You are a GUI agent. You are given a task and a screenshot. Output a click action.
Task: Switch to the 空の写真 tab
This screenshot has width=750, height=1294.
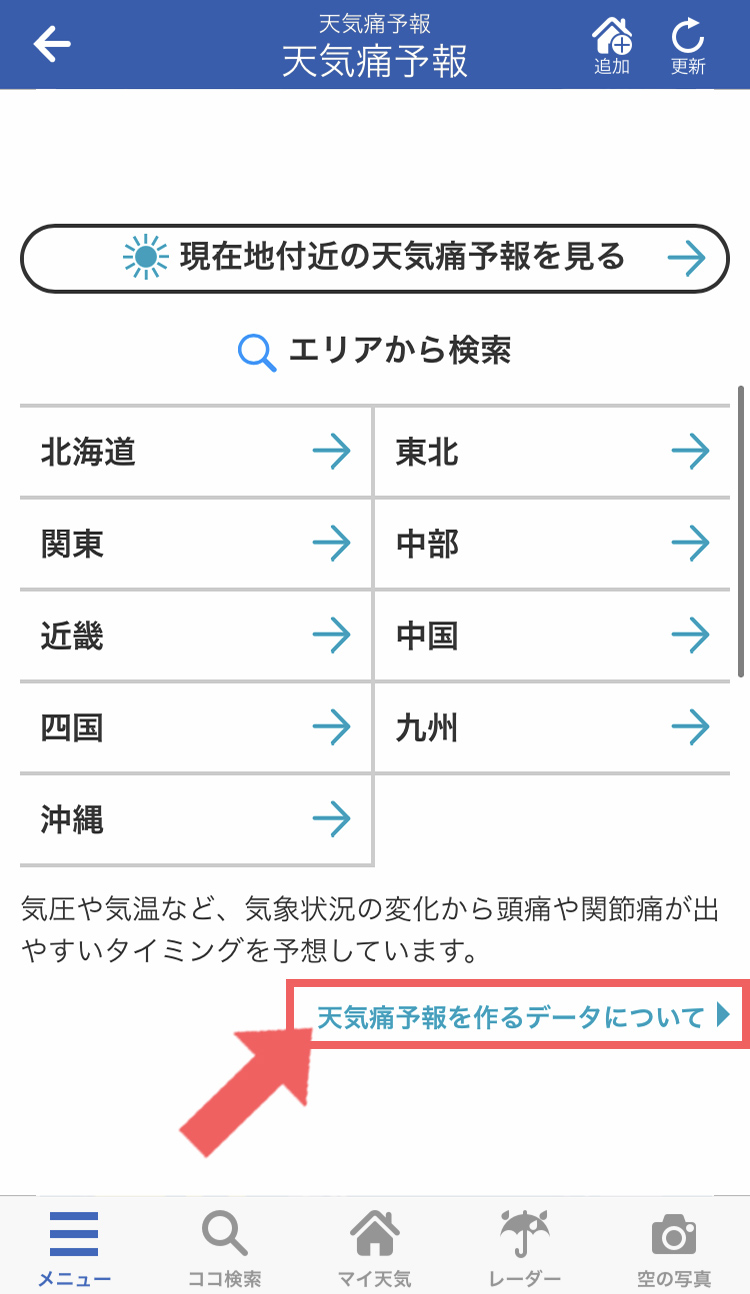pos(674,1247)
